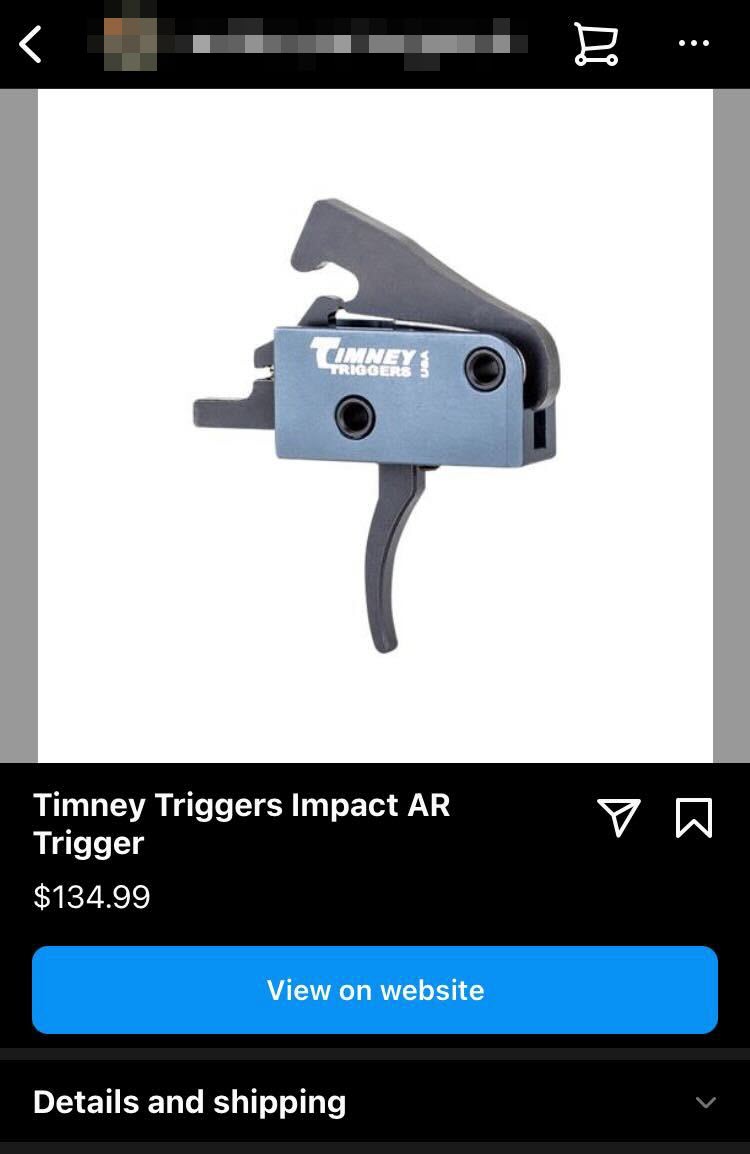Tap the View on website button
Screen dimensions: 750x1154
375,990
